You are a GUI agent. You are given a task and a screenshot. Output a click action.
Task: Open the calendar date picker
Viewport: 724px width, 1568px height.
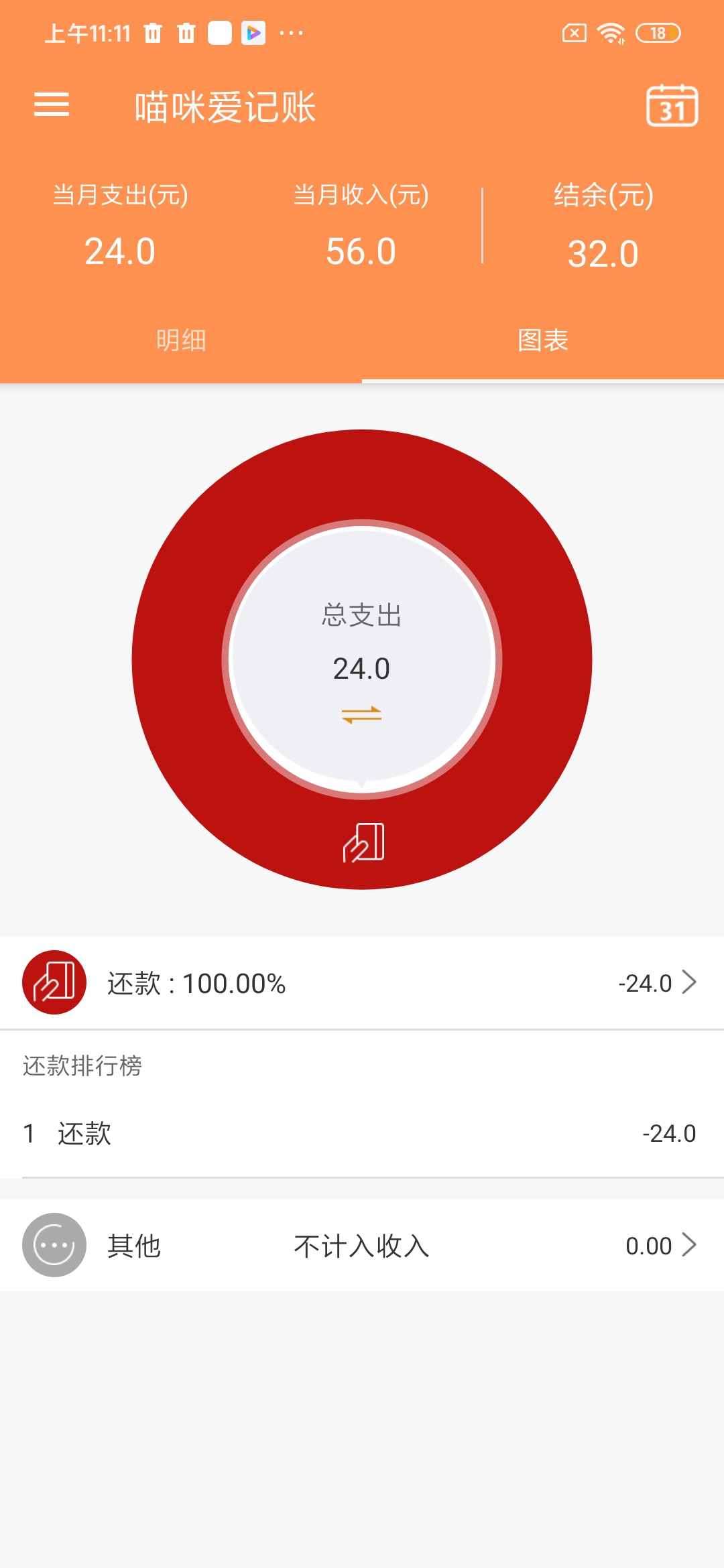(x=672, y=105)
